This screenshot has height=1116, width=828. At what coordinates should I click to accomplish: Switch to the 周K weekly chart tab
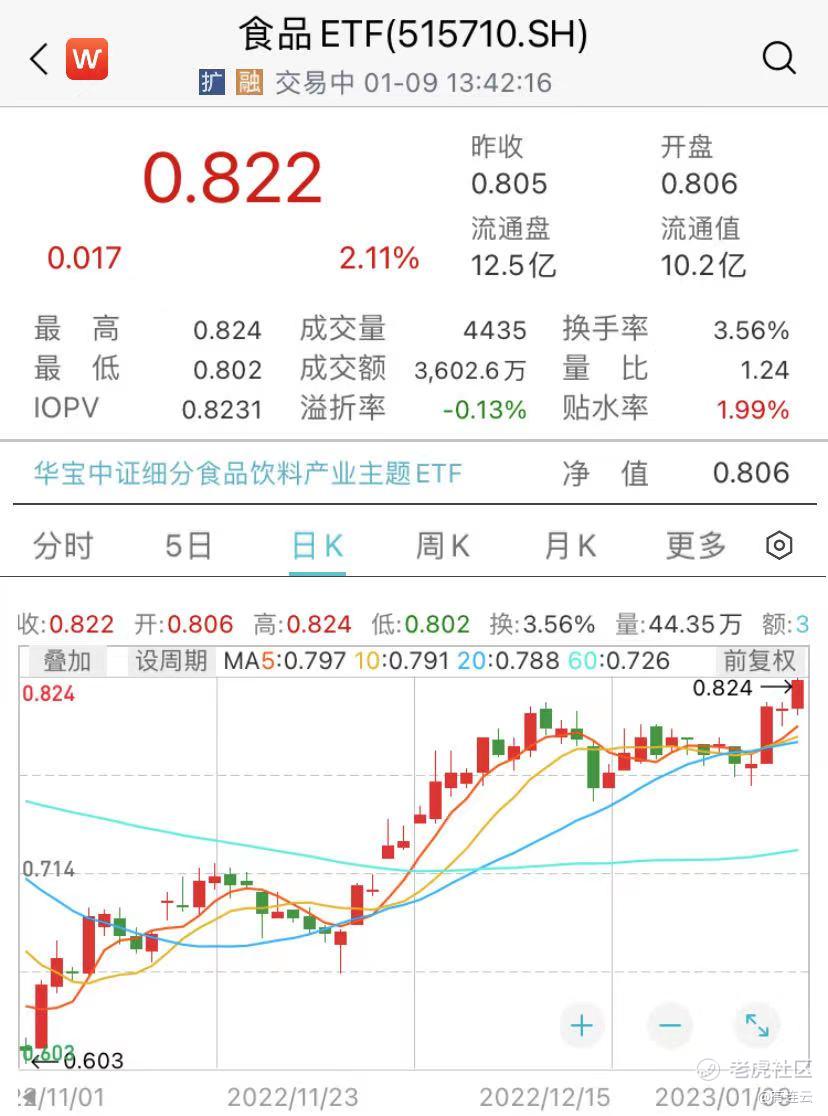(x=440, y=546)
